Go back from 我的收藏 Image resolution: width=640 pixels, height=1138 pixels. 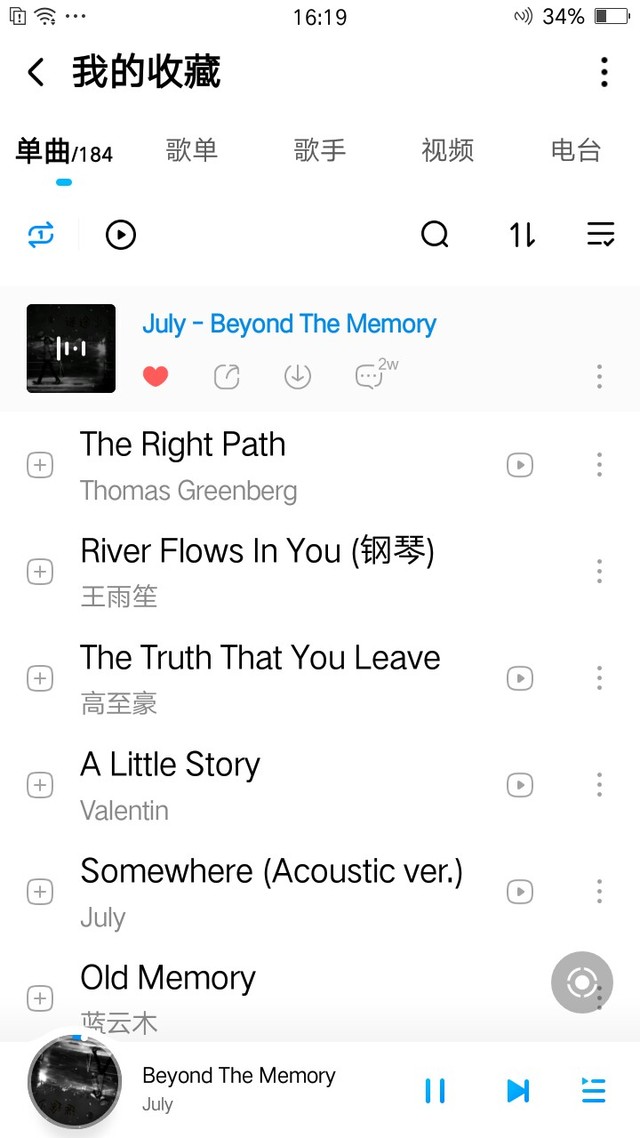pyautogui.click(x=36, y=72)
